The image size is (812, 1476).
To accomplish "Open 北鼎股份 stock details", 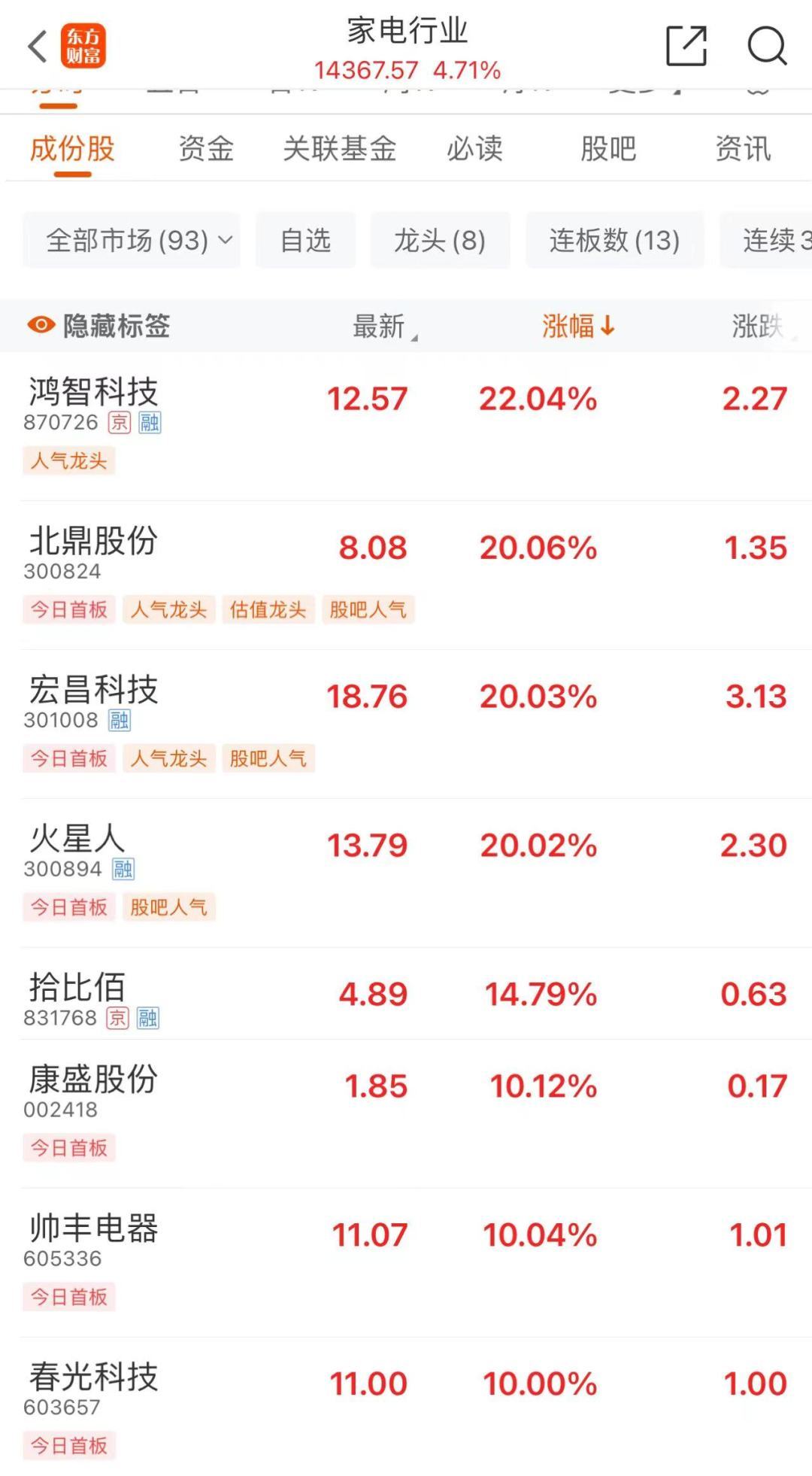I will [93, 542].
